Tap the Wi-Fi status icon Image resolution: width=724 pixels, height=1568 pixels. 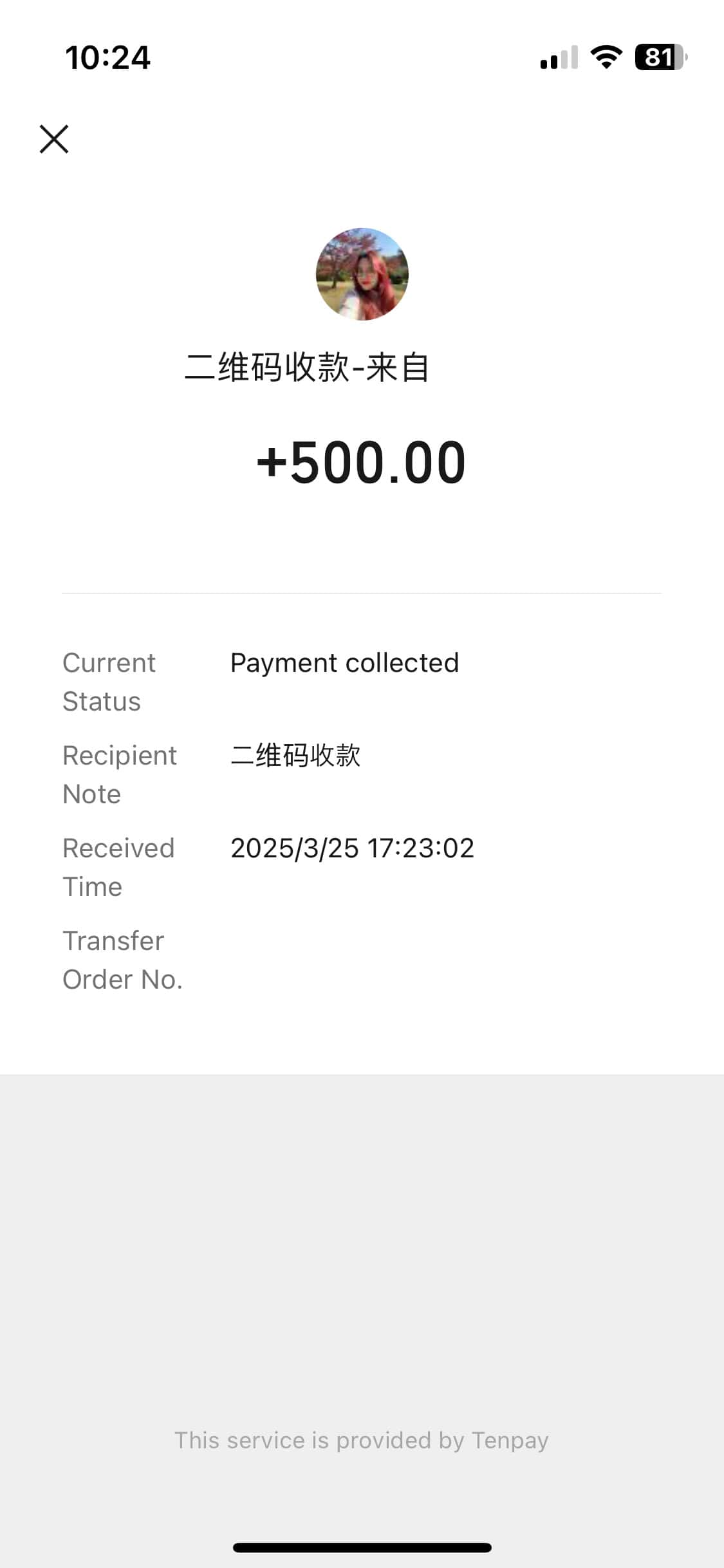coord(605,58)
